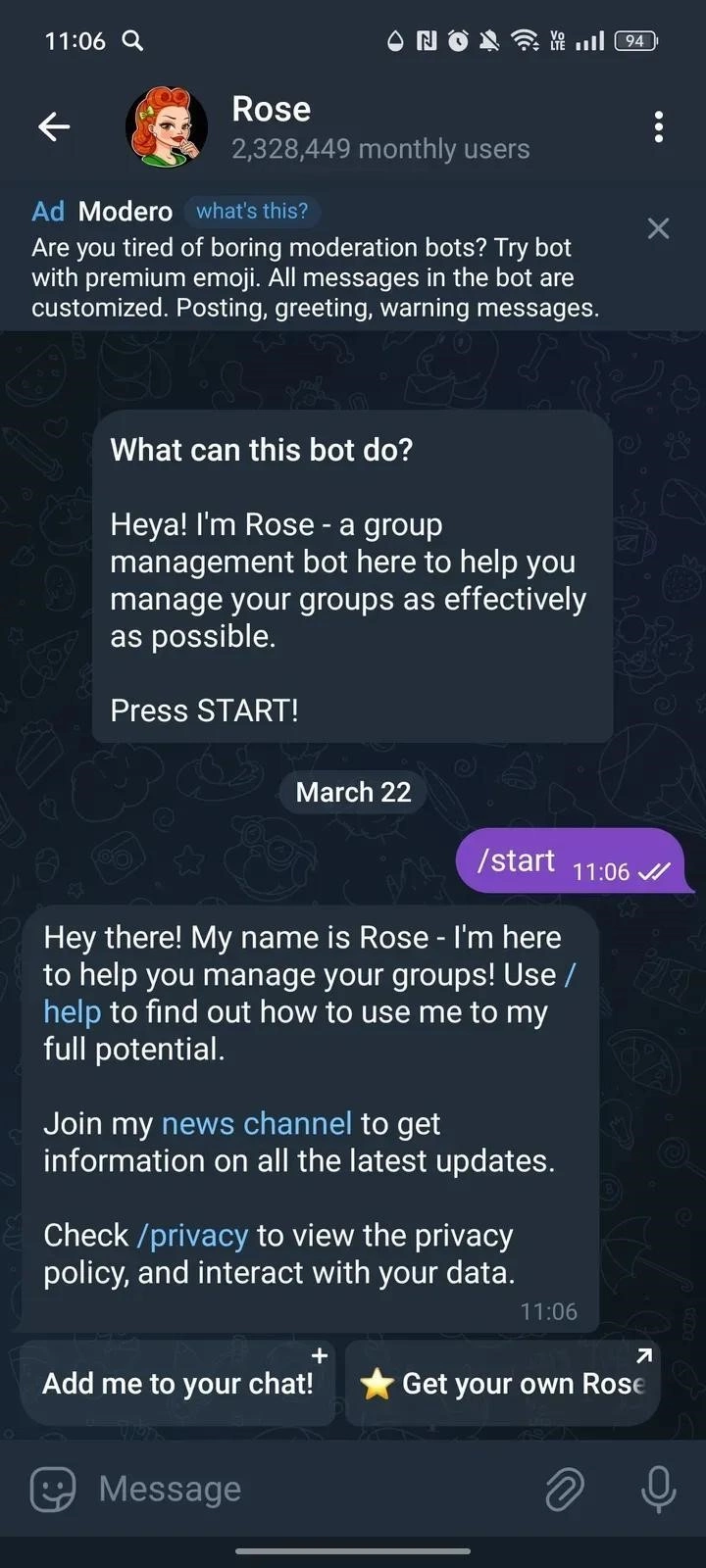Open the Modero sponsored message
Viewport: 706px width, 1568px height.
click(x=314, y=277)
